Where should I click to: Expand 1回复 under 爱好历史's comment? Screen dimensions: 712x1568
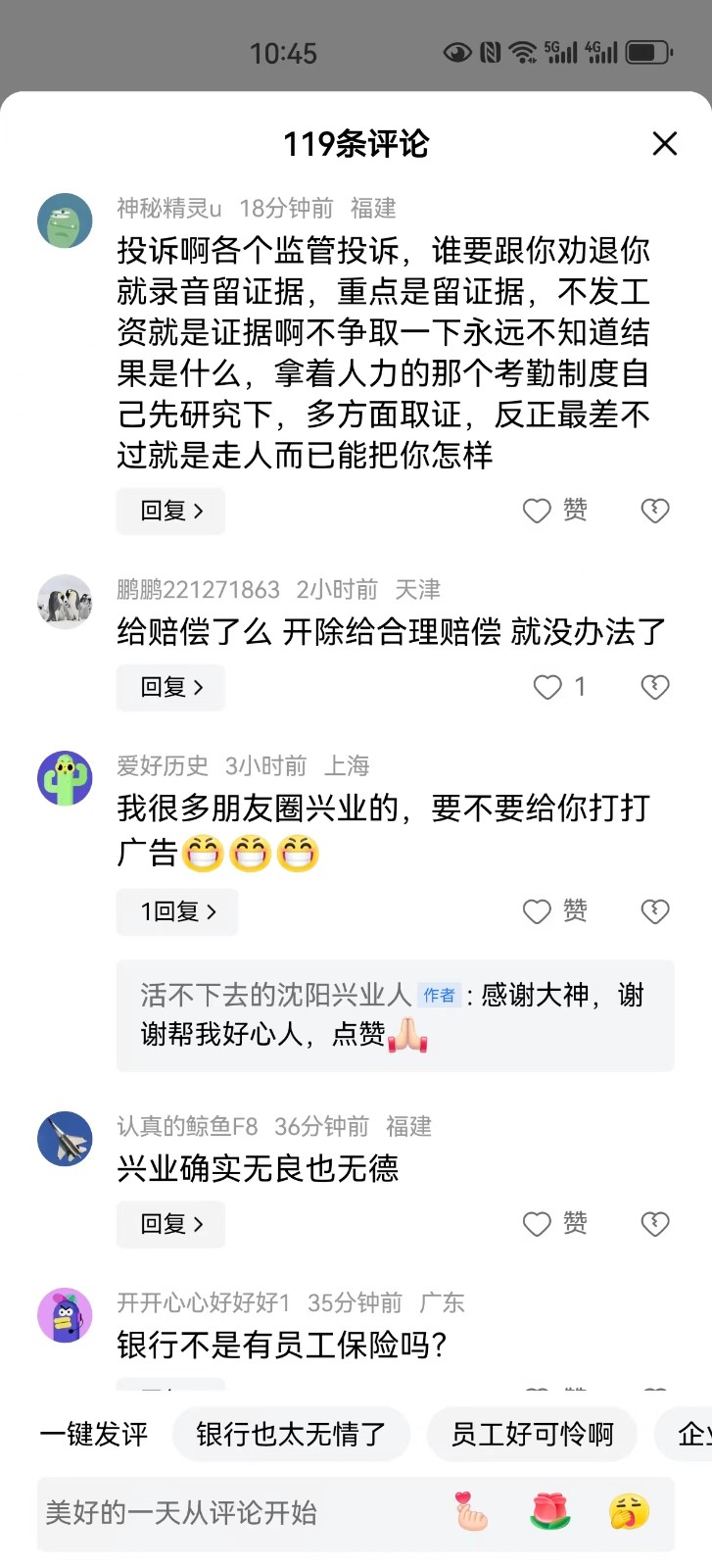(x=177, y=911)
